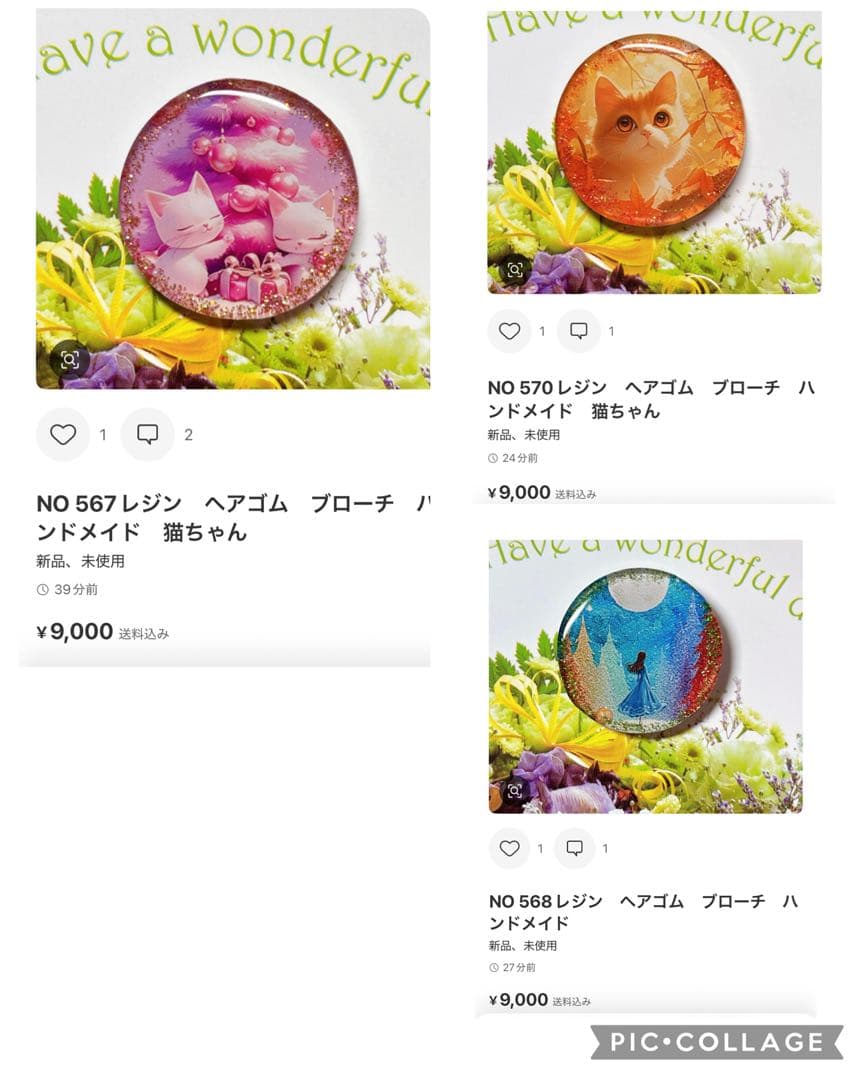This screenshot has height=1080, width=864.
Task: Click the heart icon on listing NO 567
Action: (64, 435)
